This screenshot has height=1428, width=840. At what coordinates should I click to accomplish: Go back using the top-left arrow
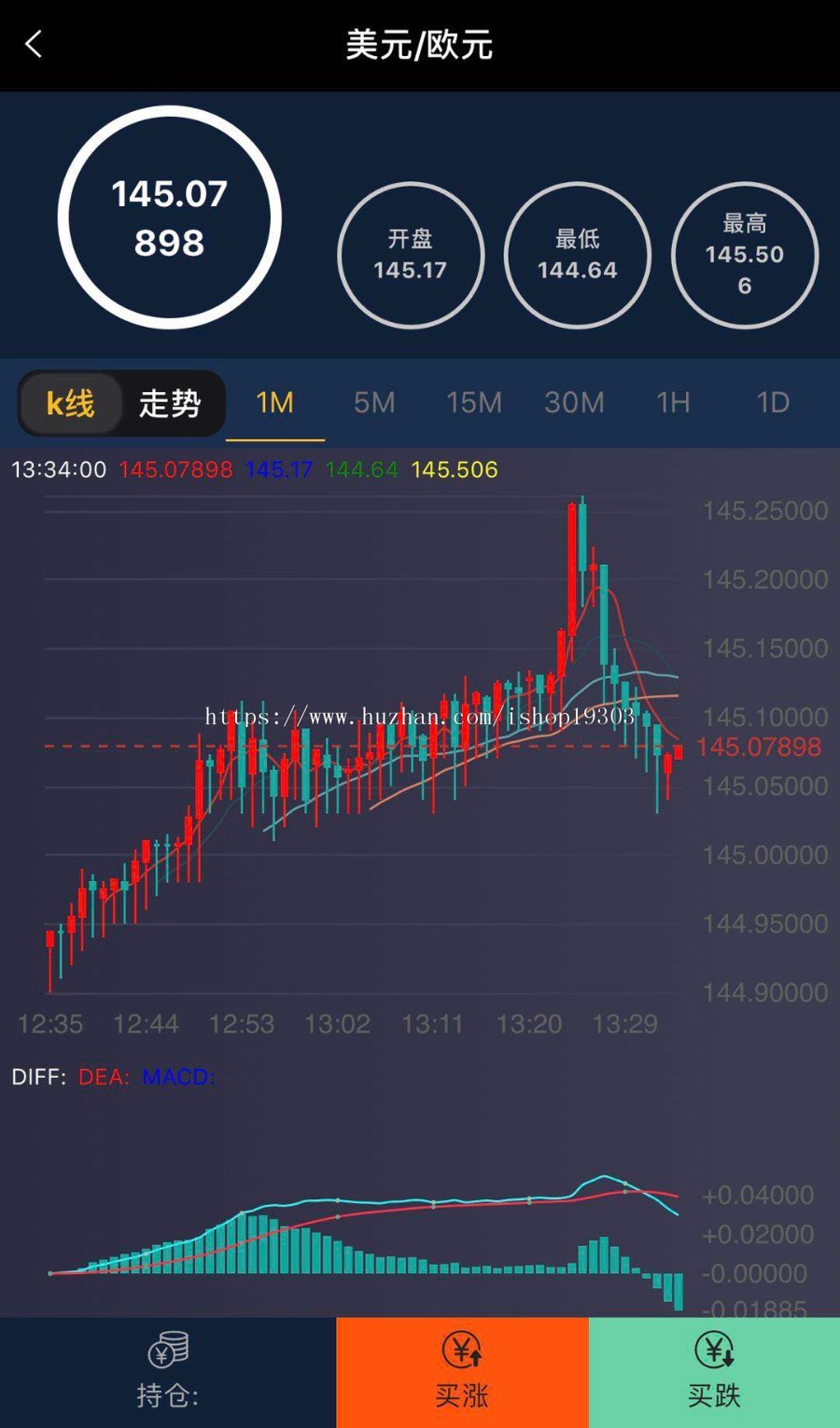tap(35, 44)
